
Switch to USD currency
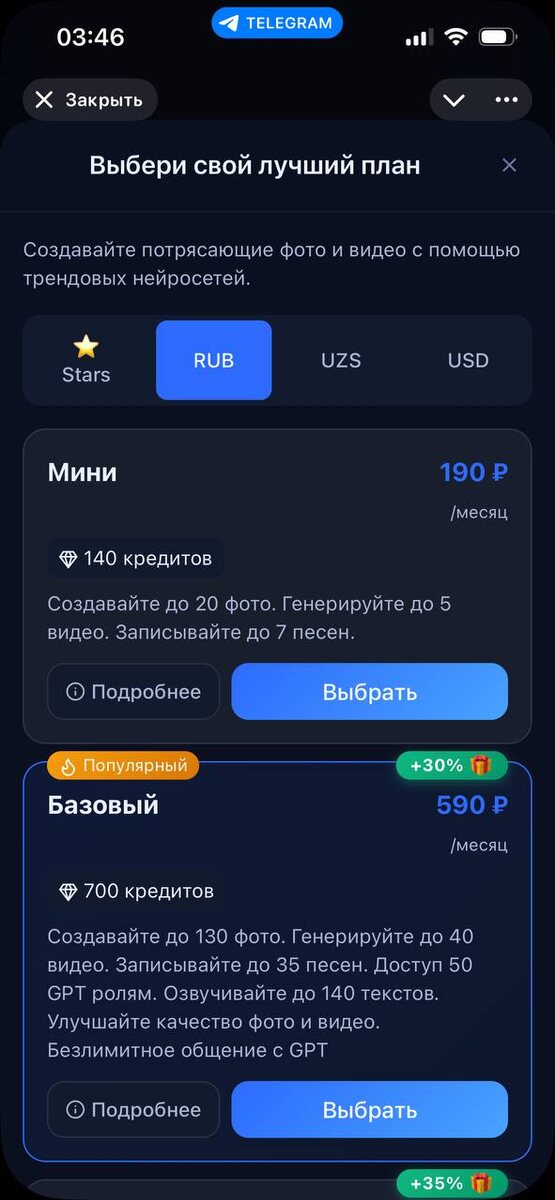click(x=468, y=360)
